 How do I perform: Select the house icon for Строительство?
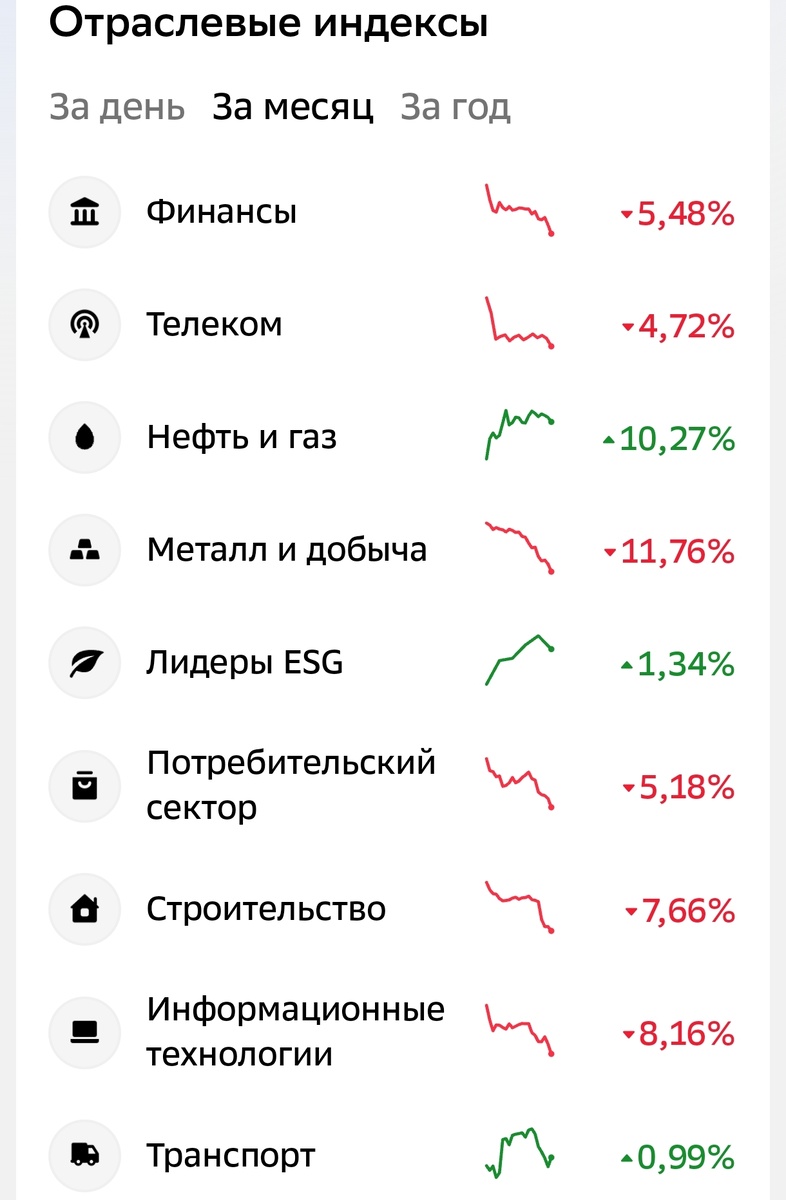coord(85,908)
